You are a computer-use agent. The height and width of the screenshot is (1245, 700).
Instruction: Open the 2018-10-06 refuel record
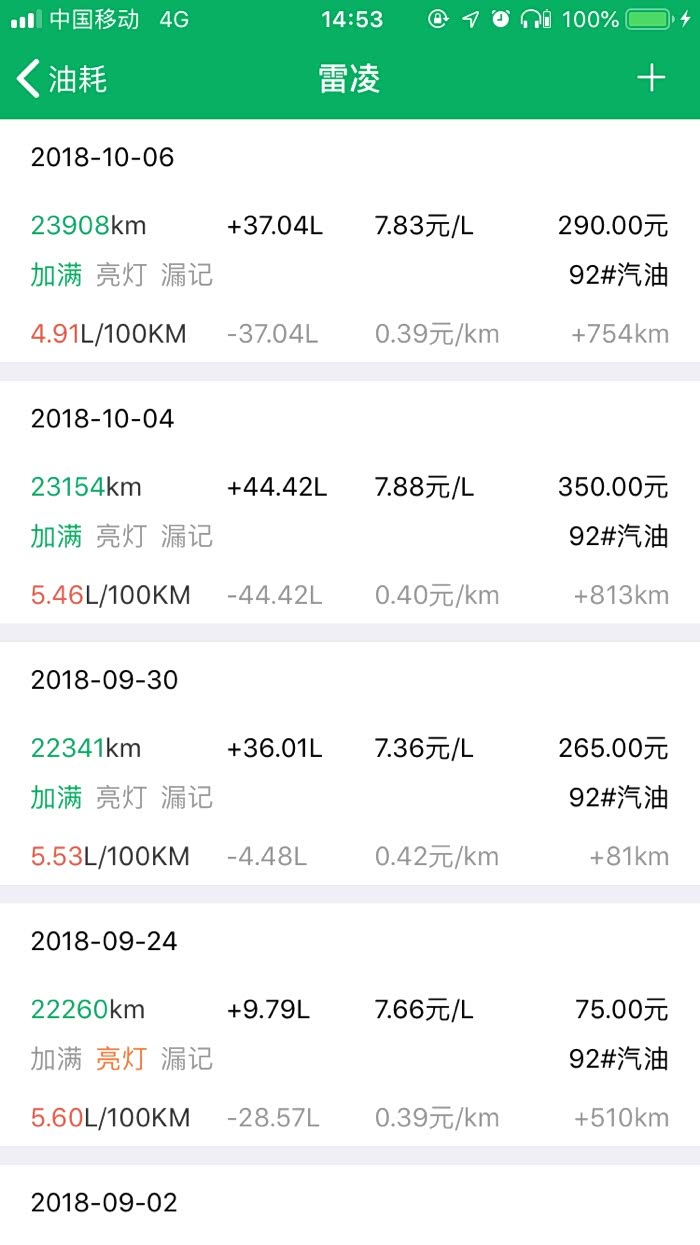(x=350, y=245)
